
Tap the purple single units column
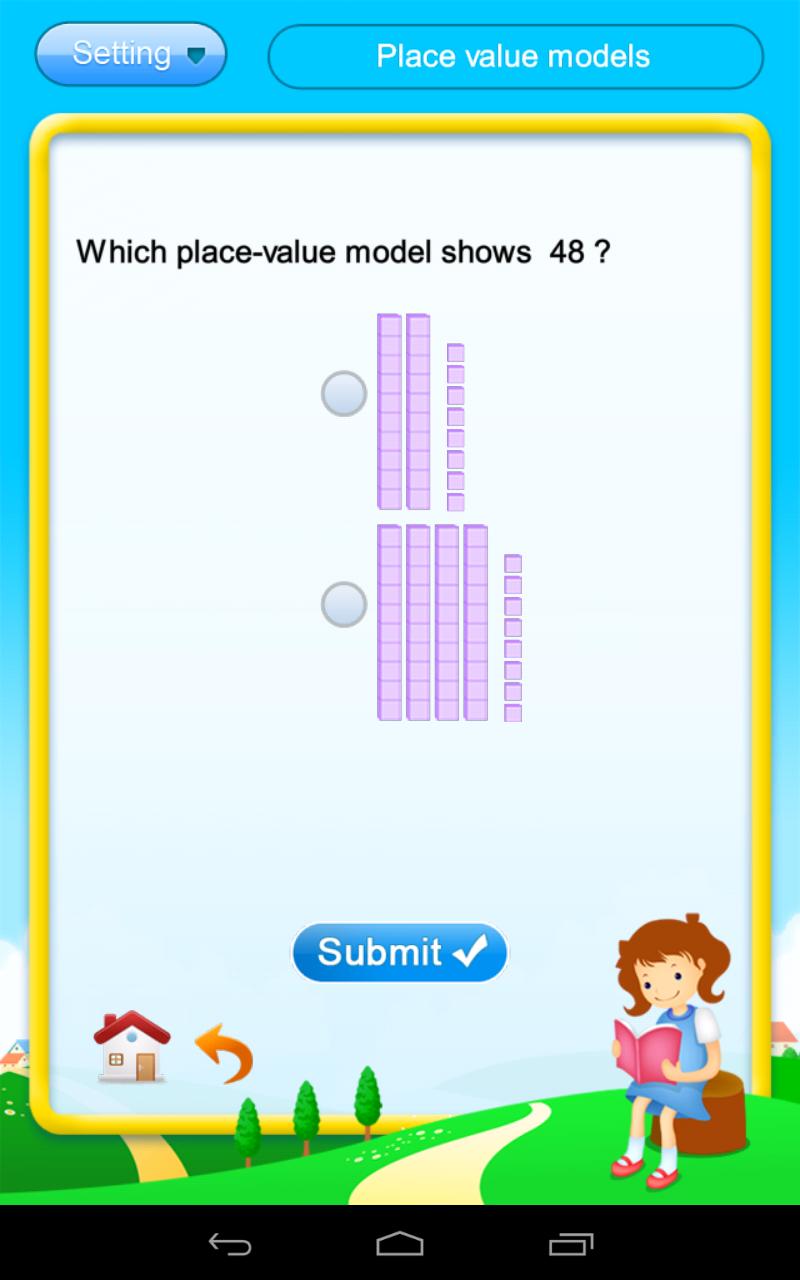coord(456,425)
